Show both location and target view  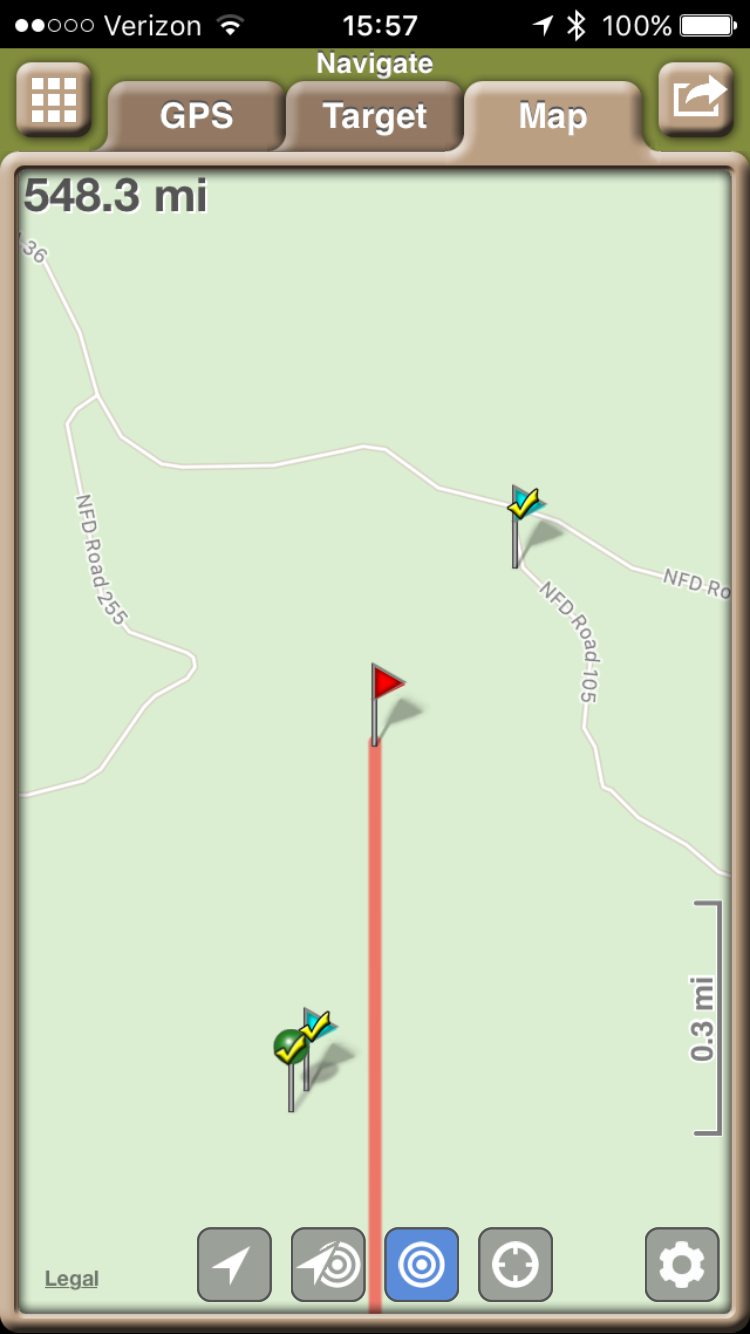click(328, 1265)
